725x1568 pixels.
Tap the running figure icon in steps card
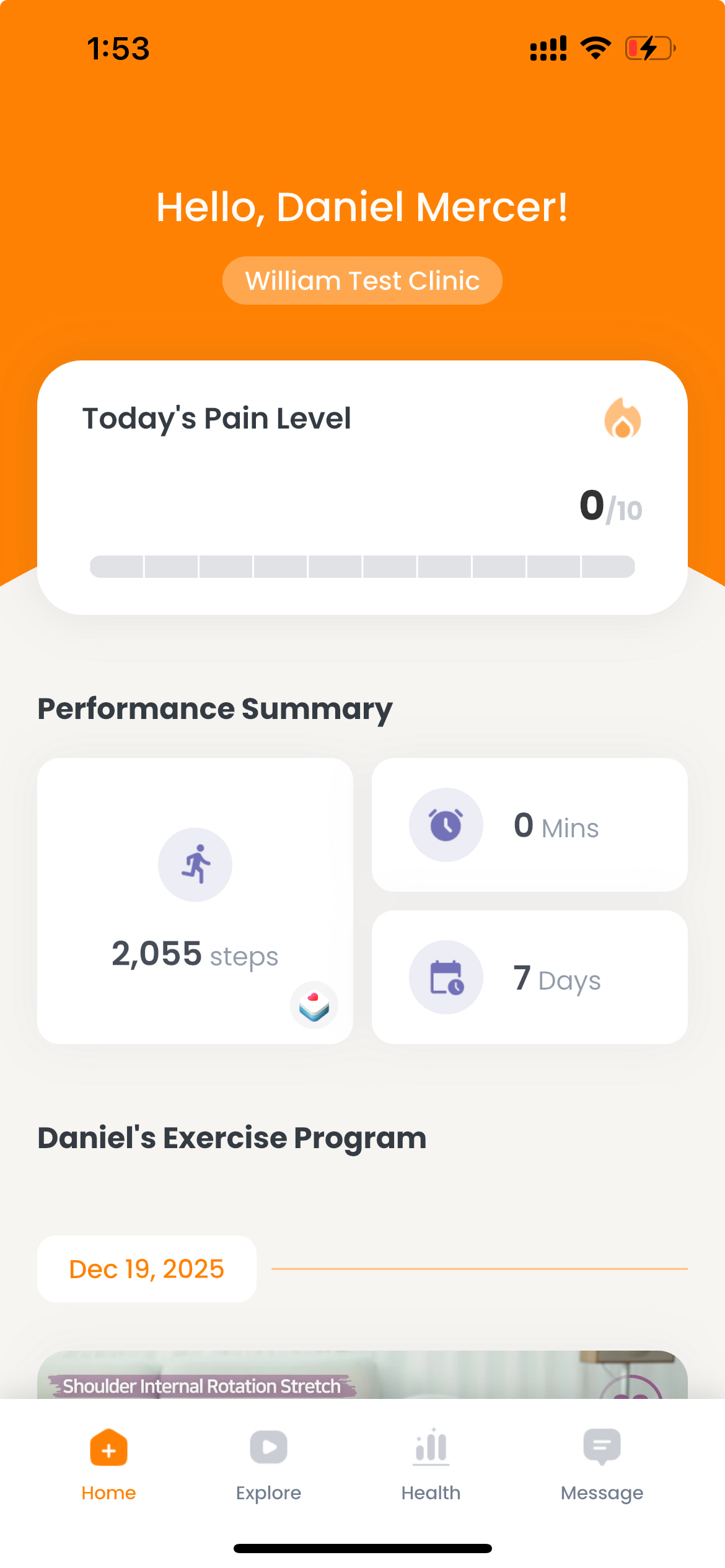195,864
